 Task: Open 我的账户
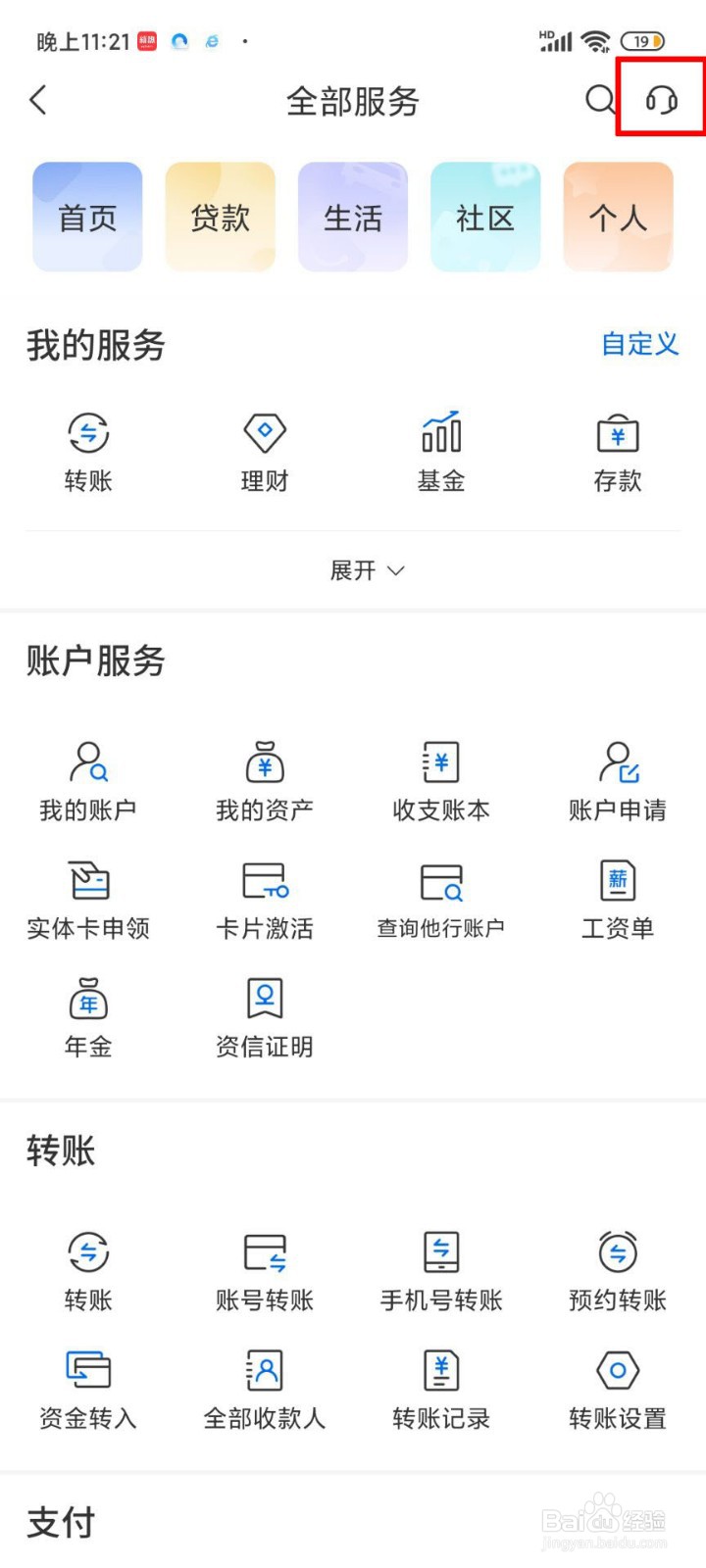point(88,781)
